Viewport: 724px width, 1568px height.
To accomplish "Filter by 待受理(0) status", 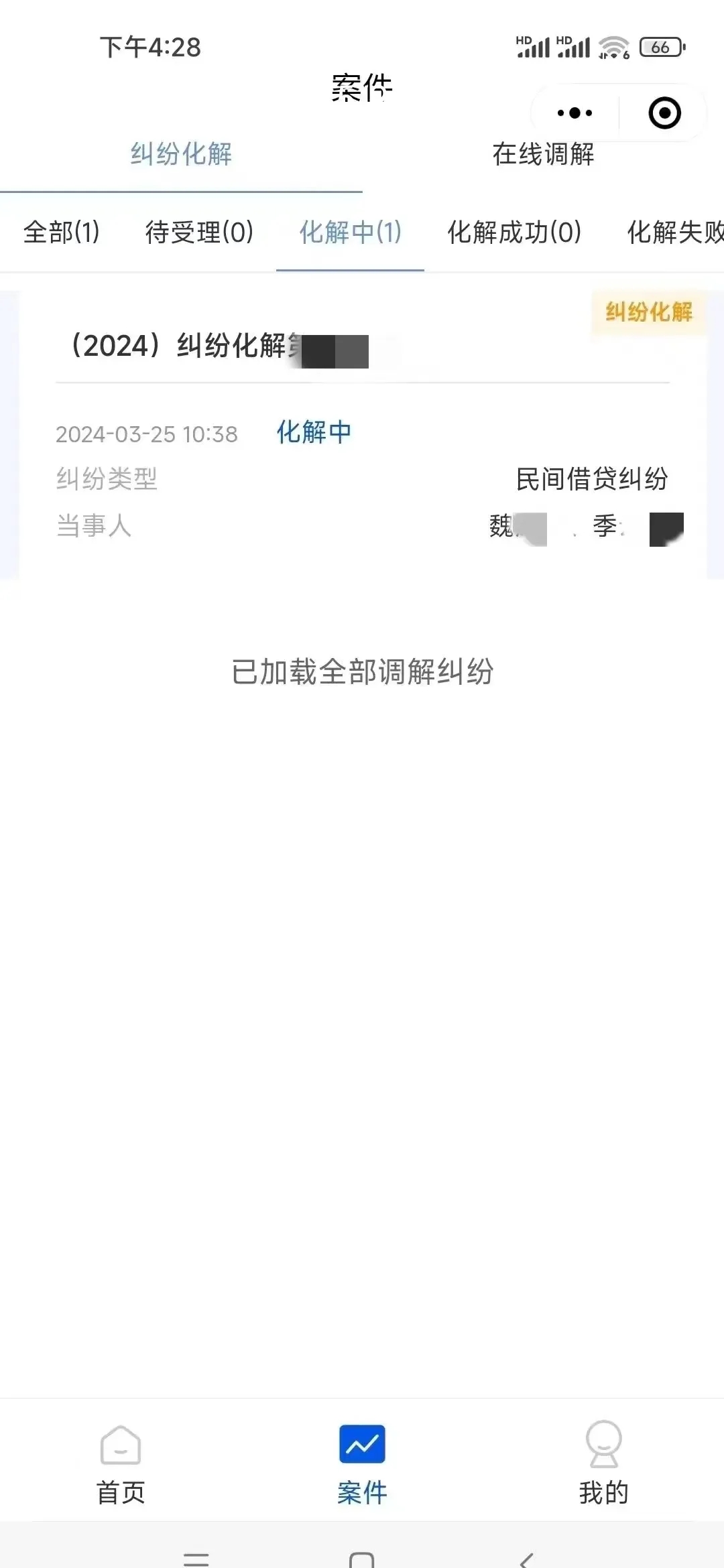I will [199, 233].
